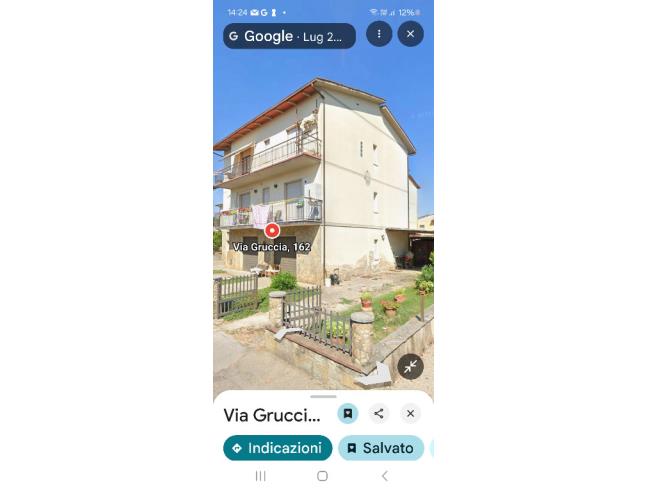Get directions with the Indicazioni button
Screen dimensions: 648x492
click(277, 448)
